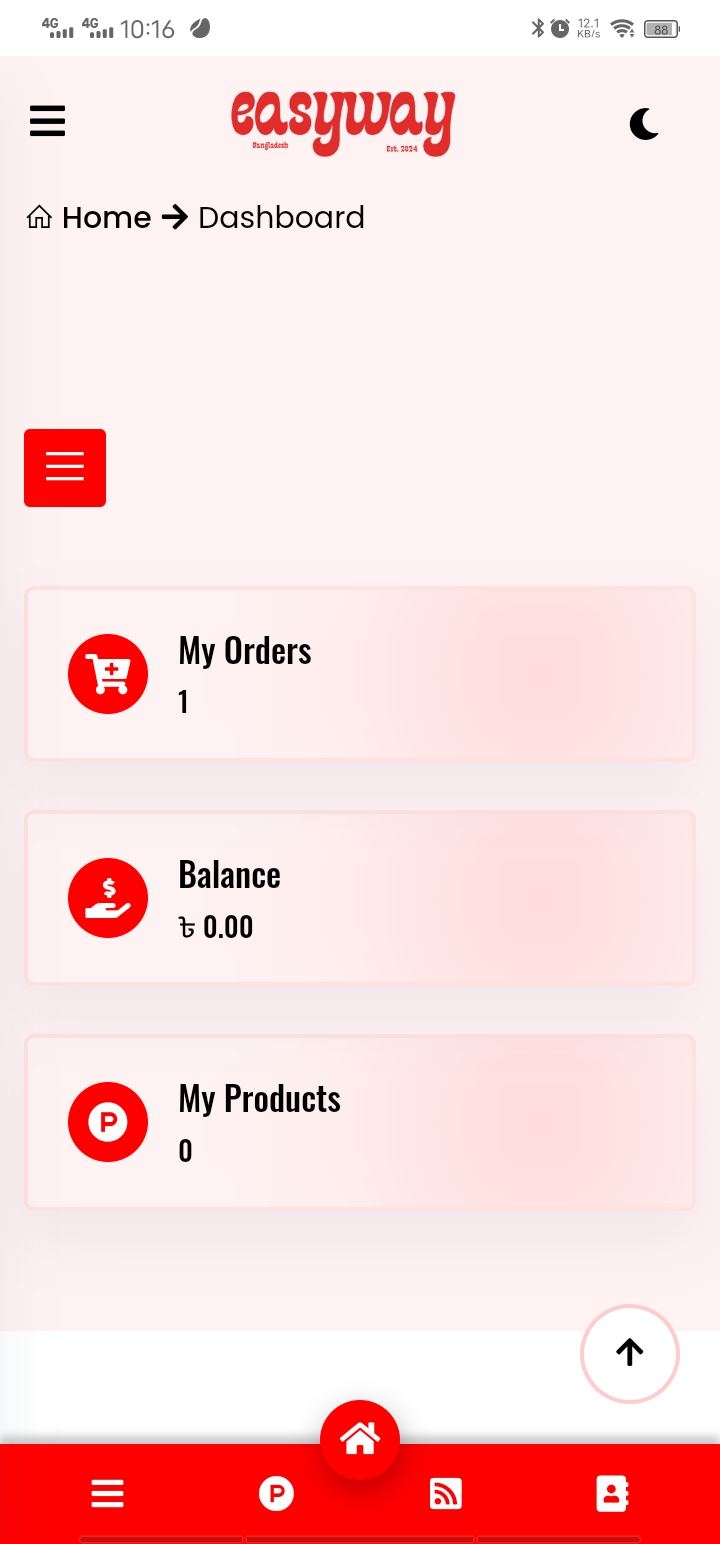
Task: Open the products P icon in bottom bar
Action: coord(276,1494)
